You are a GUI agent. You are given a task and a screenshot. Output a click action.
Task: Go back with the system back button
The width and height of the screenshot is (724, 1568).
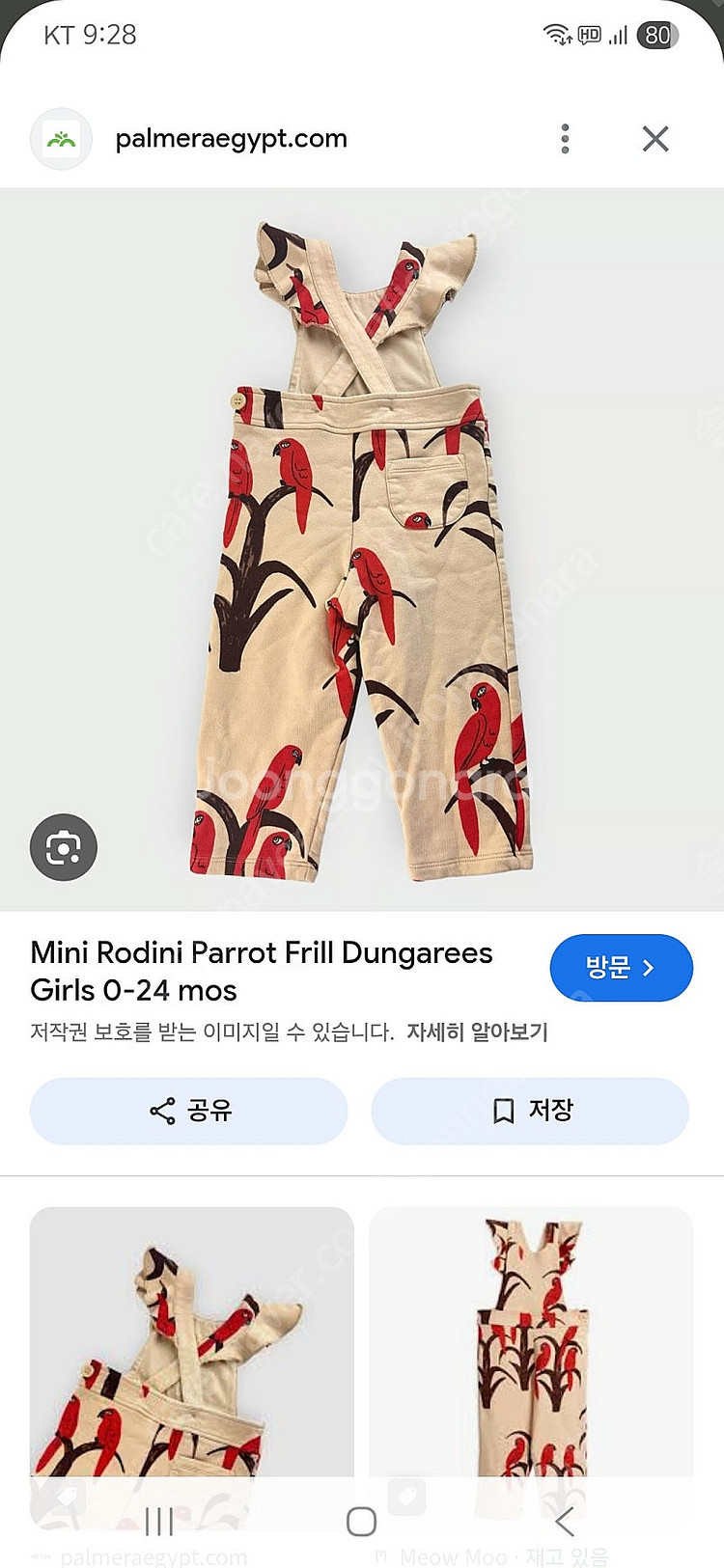[565, 1522]
